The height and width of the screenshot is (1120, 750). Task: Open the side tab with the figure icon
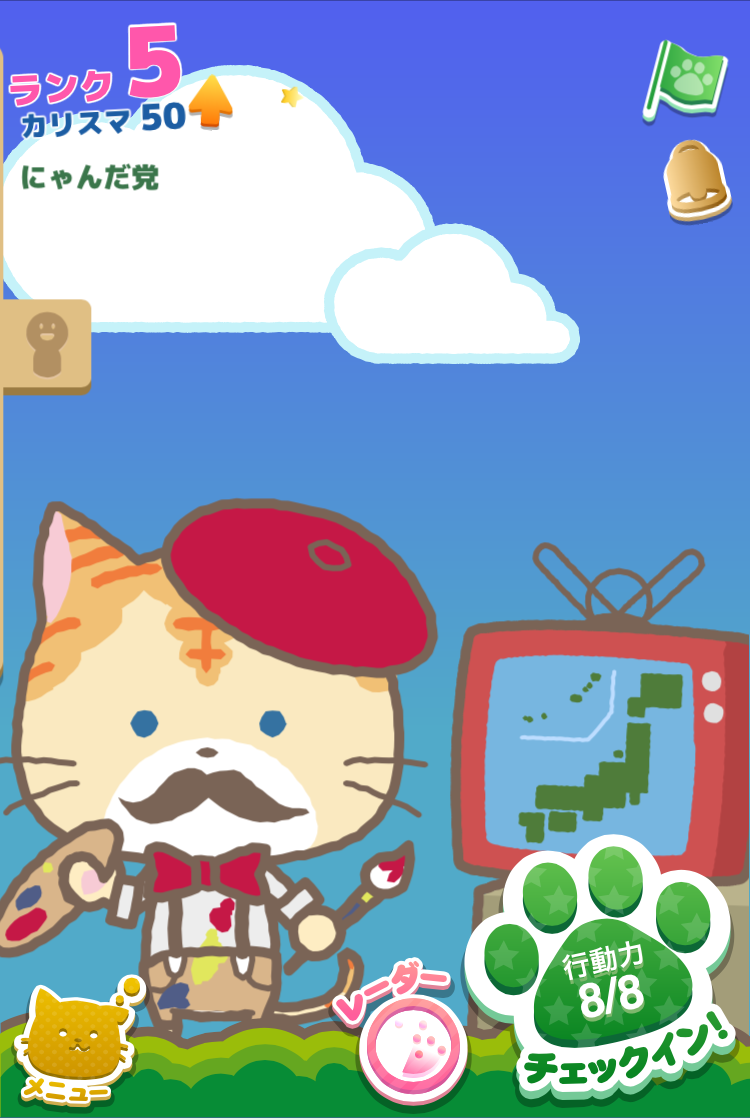tap(46, 343)
